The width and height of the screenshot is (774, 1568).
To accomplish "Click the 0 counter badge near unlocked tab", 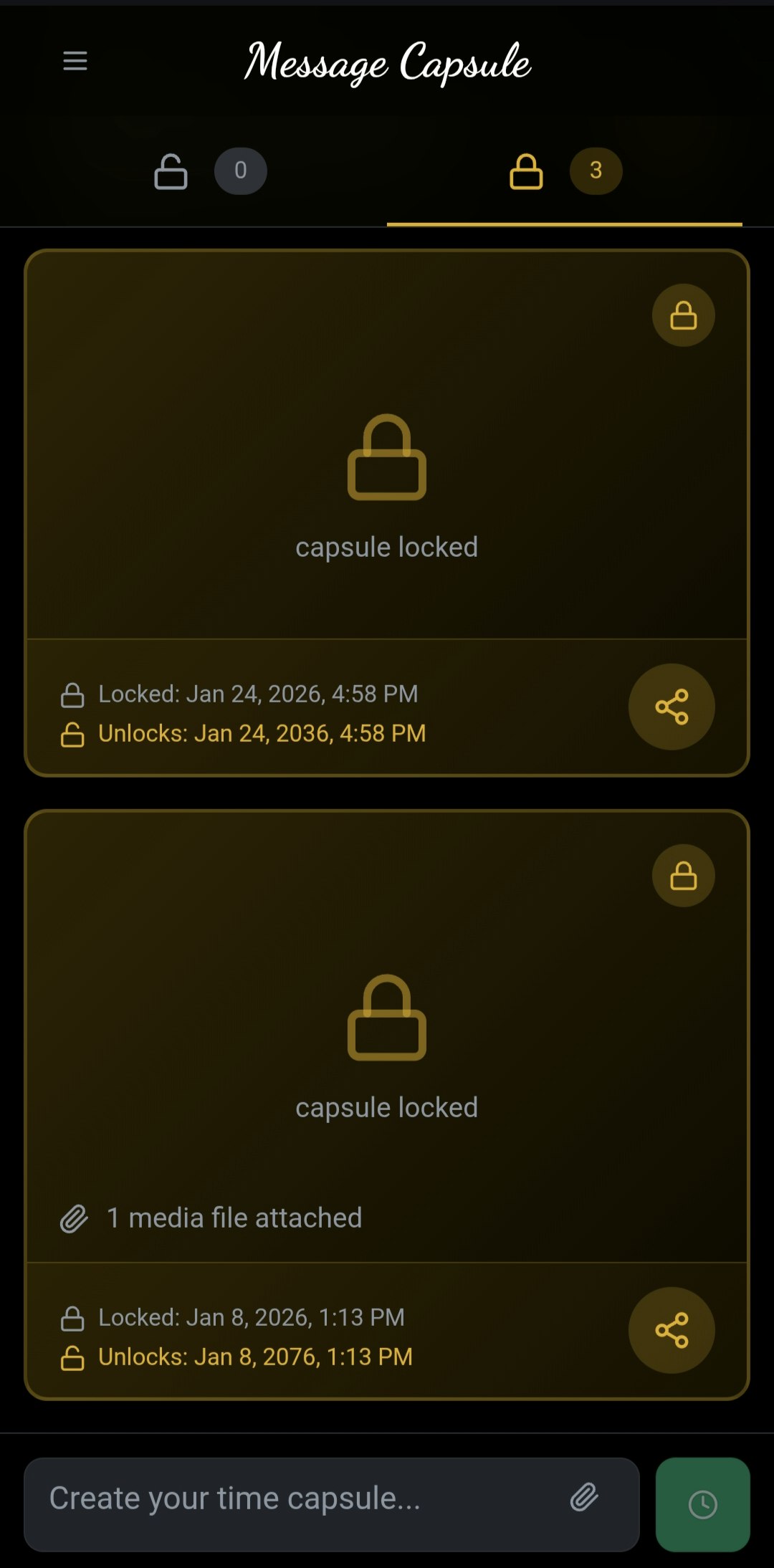I will point(240,171).
